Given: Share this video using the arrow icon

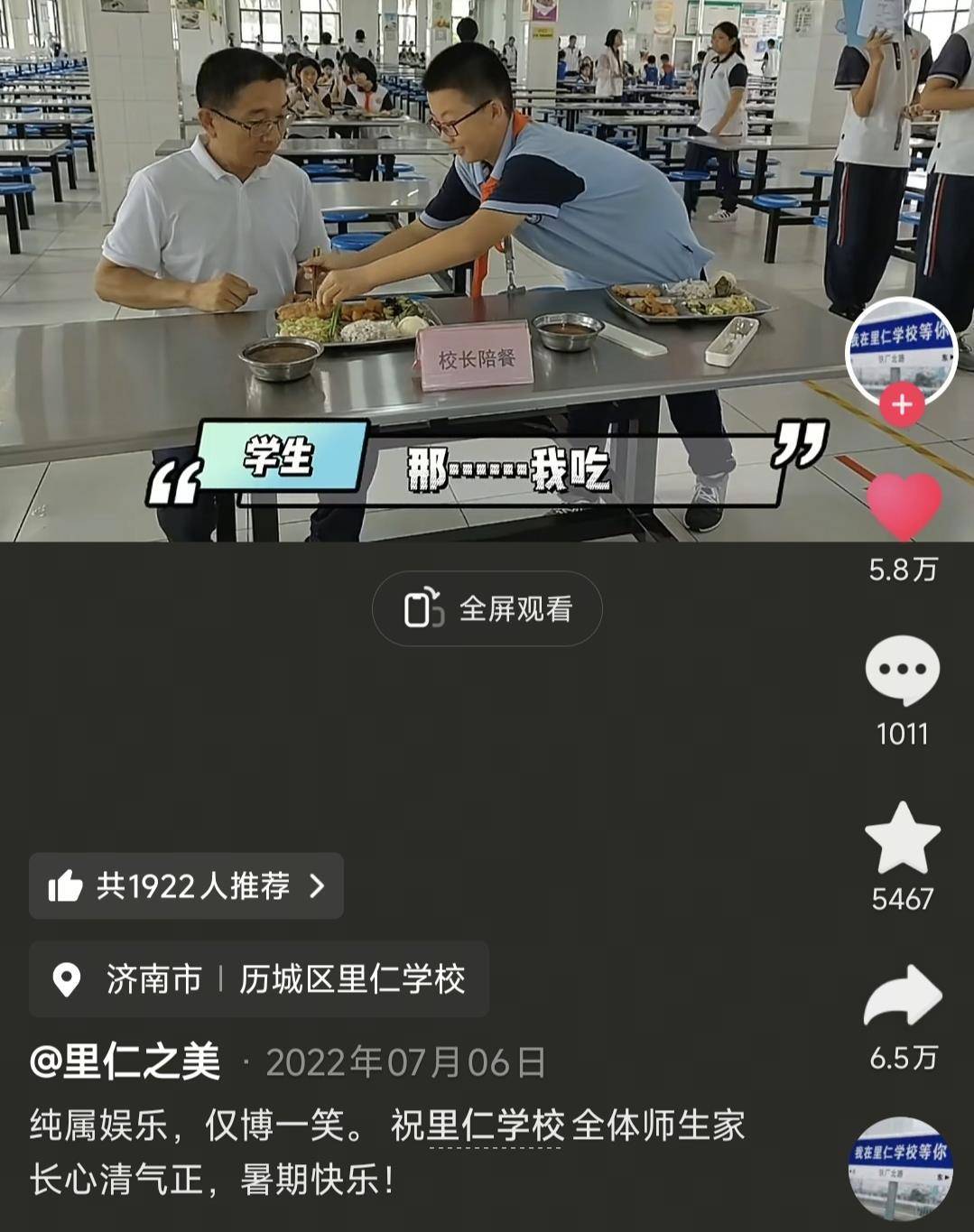Looking at the screenshot, I should [x=903, y=997].
